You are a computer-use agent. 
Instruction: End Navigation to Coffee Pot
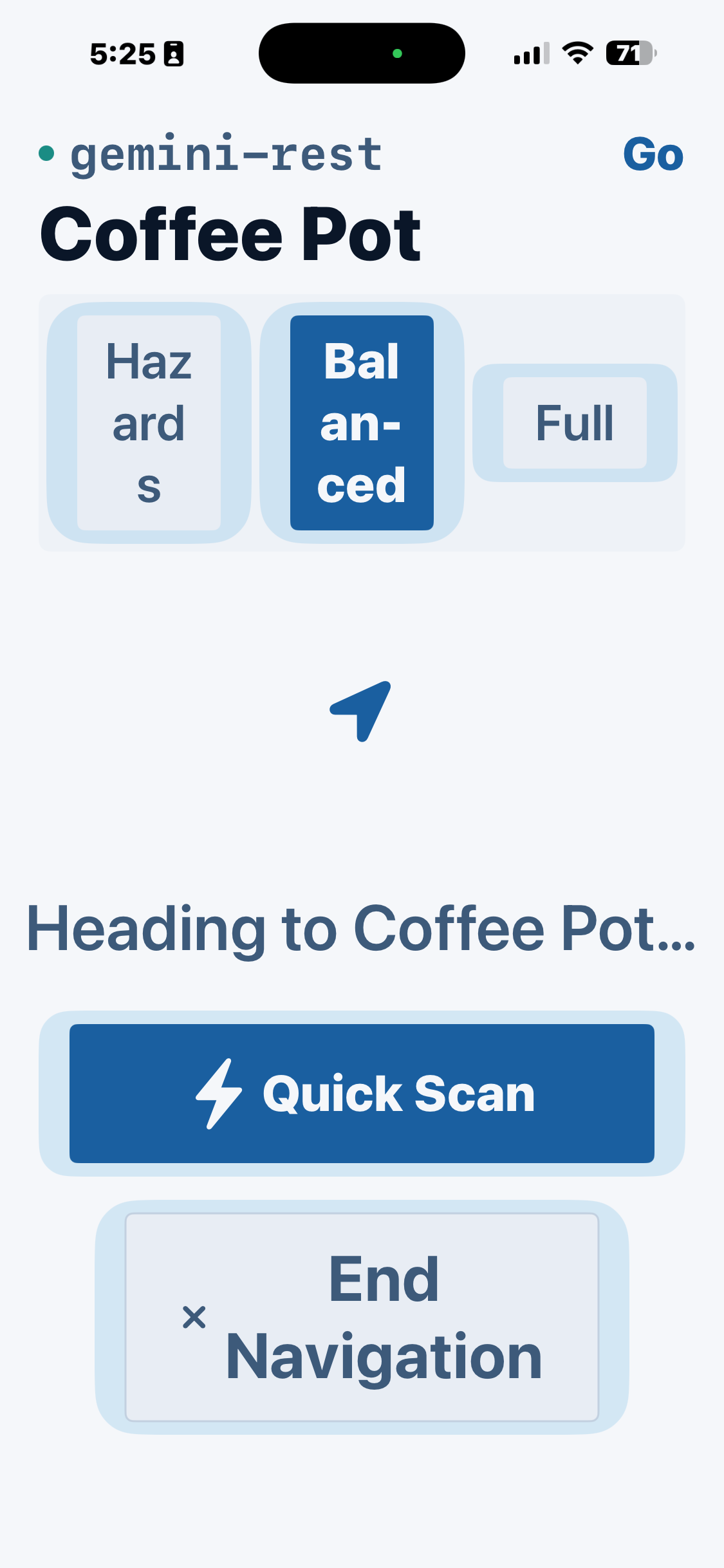point(362,1317)
